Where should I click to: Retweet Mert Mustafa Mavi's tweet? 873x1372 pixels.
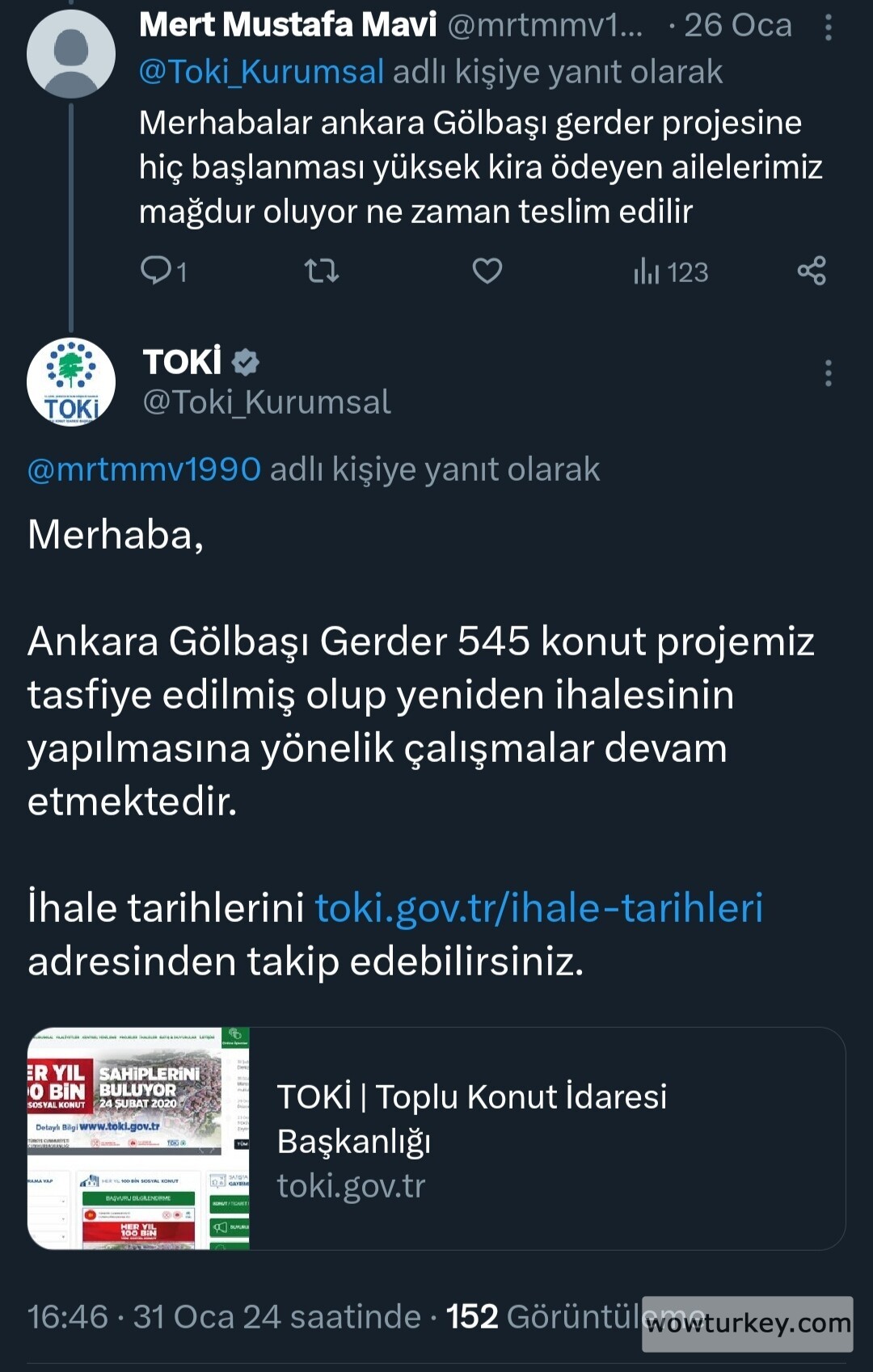pyautogui.click(x=322, y=271)
